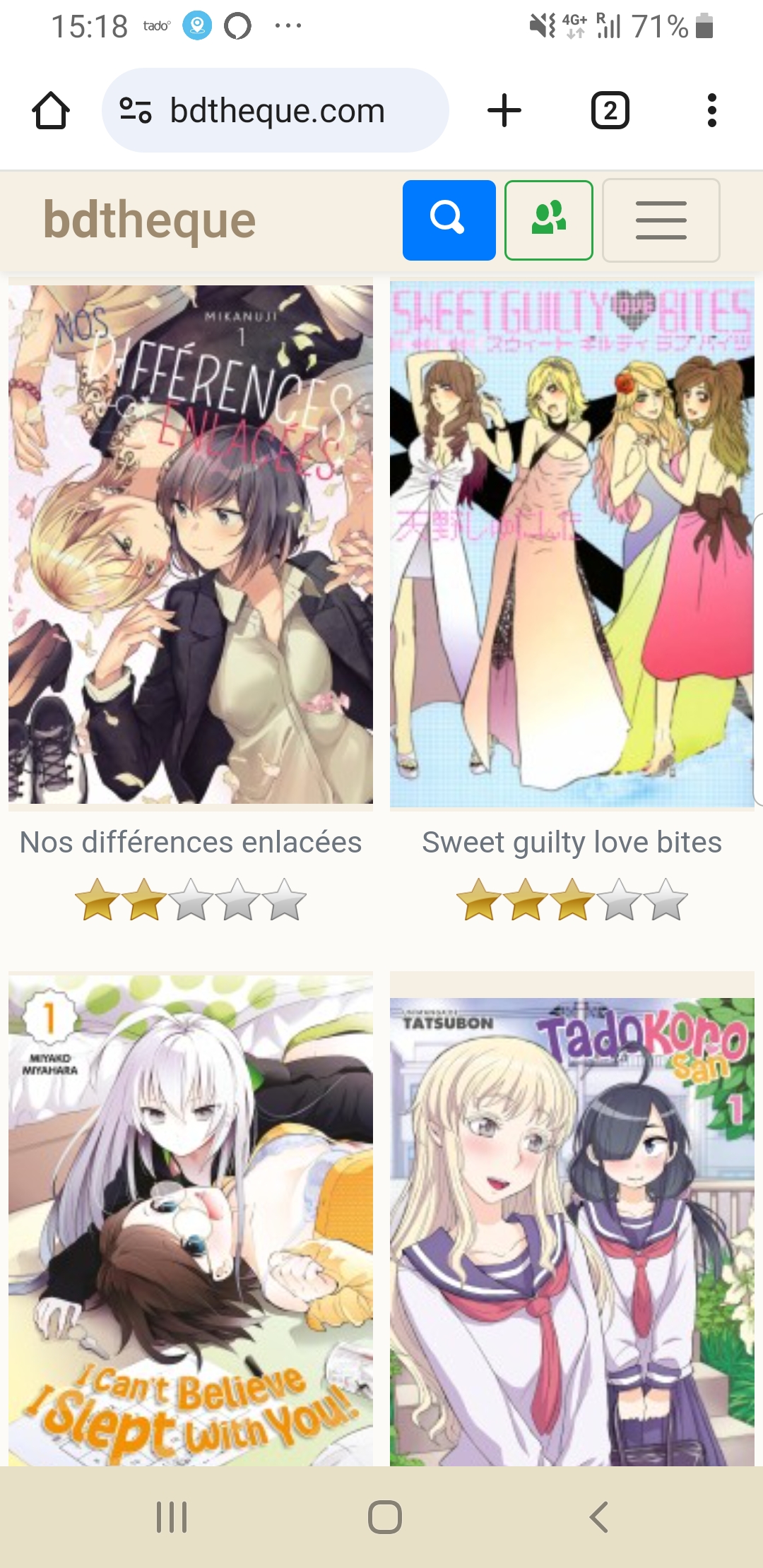
Task: Open the Tadokoro-san cover
Action: click(x=572, y=1232)
